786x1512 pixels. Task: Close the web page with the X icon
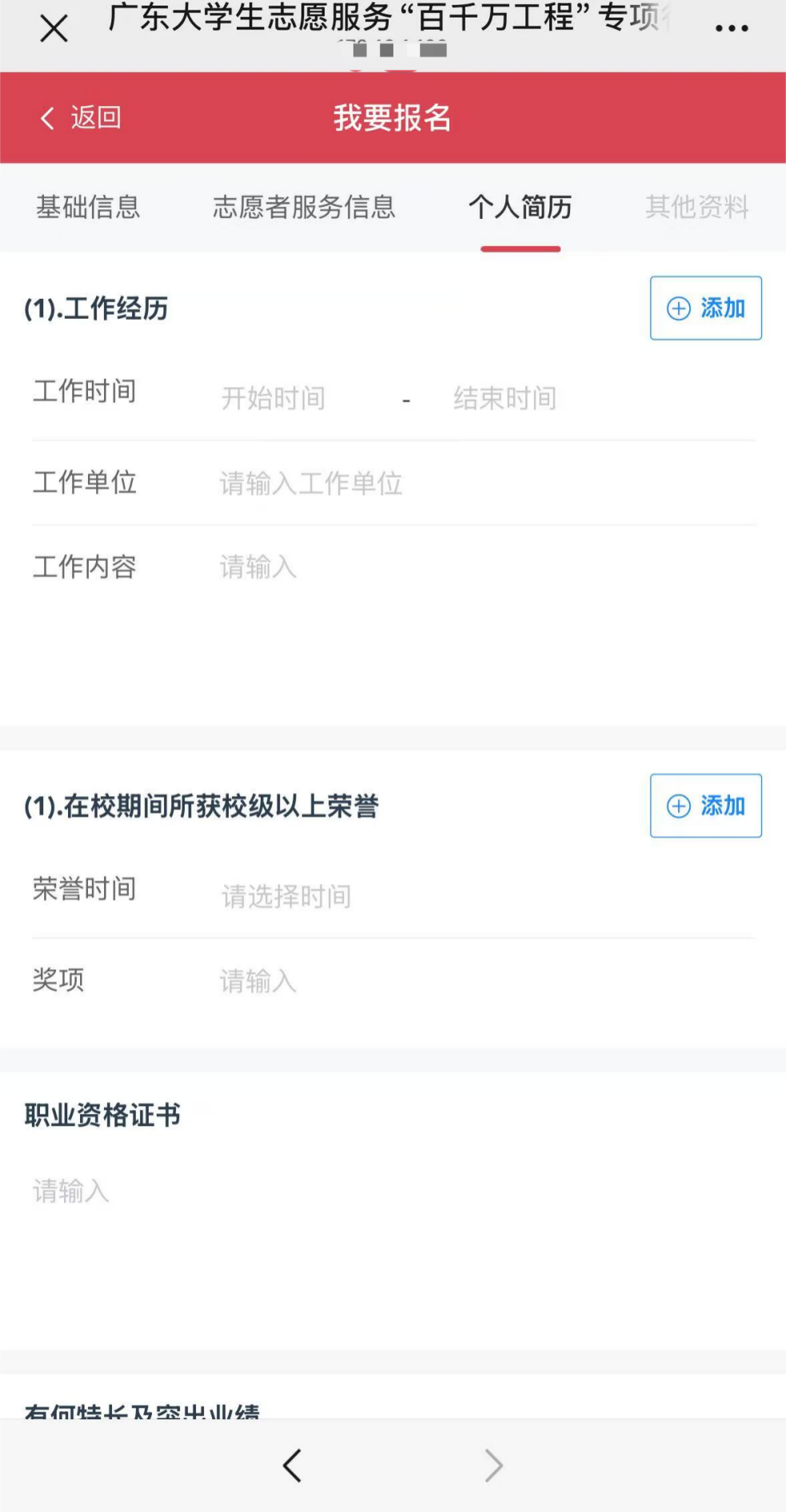pos(54,30)
